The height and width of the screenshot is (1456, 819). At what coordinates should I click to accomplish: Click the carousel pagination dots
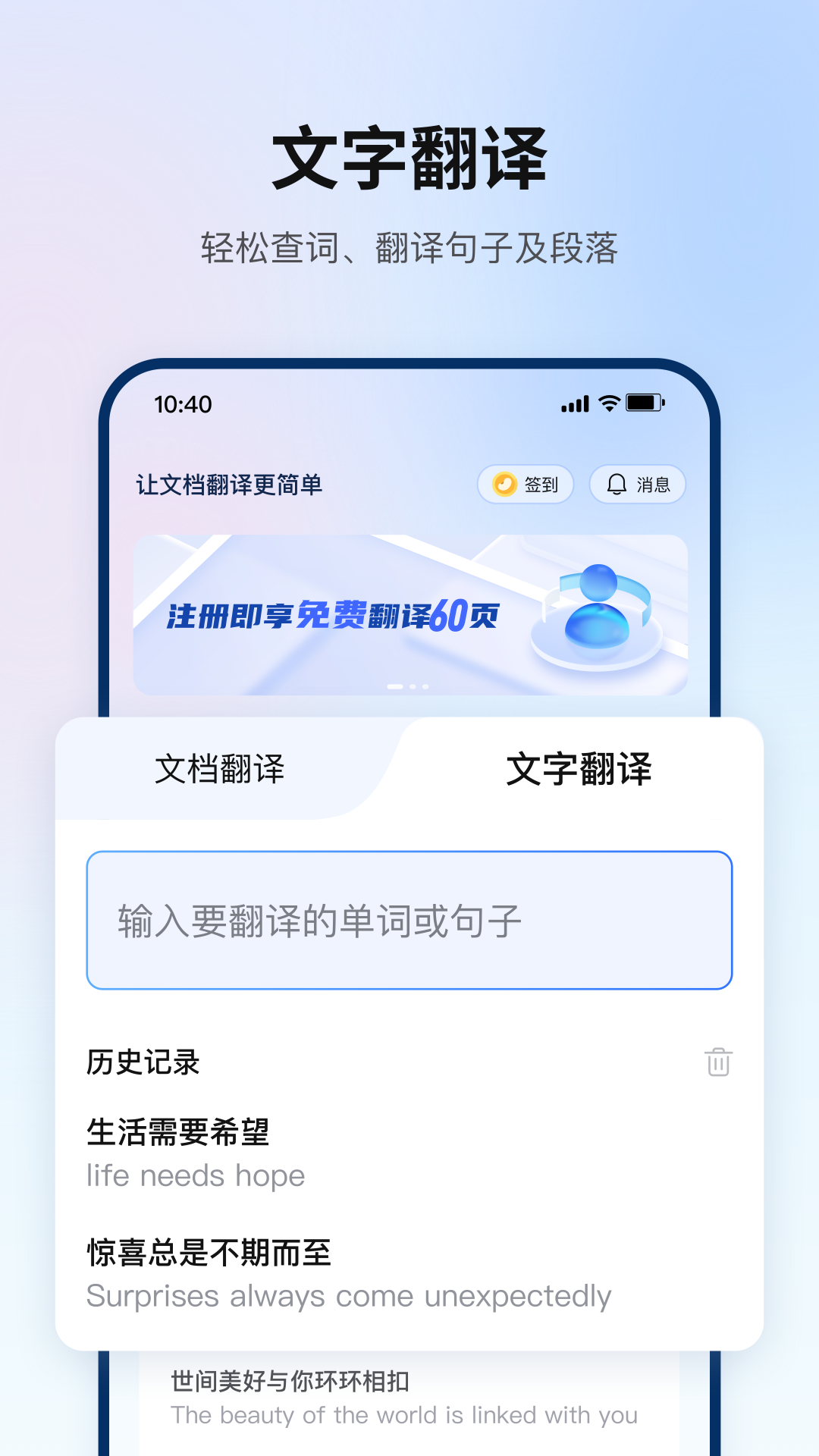click(x=407, y=685)
